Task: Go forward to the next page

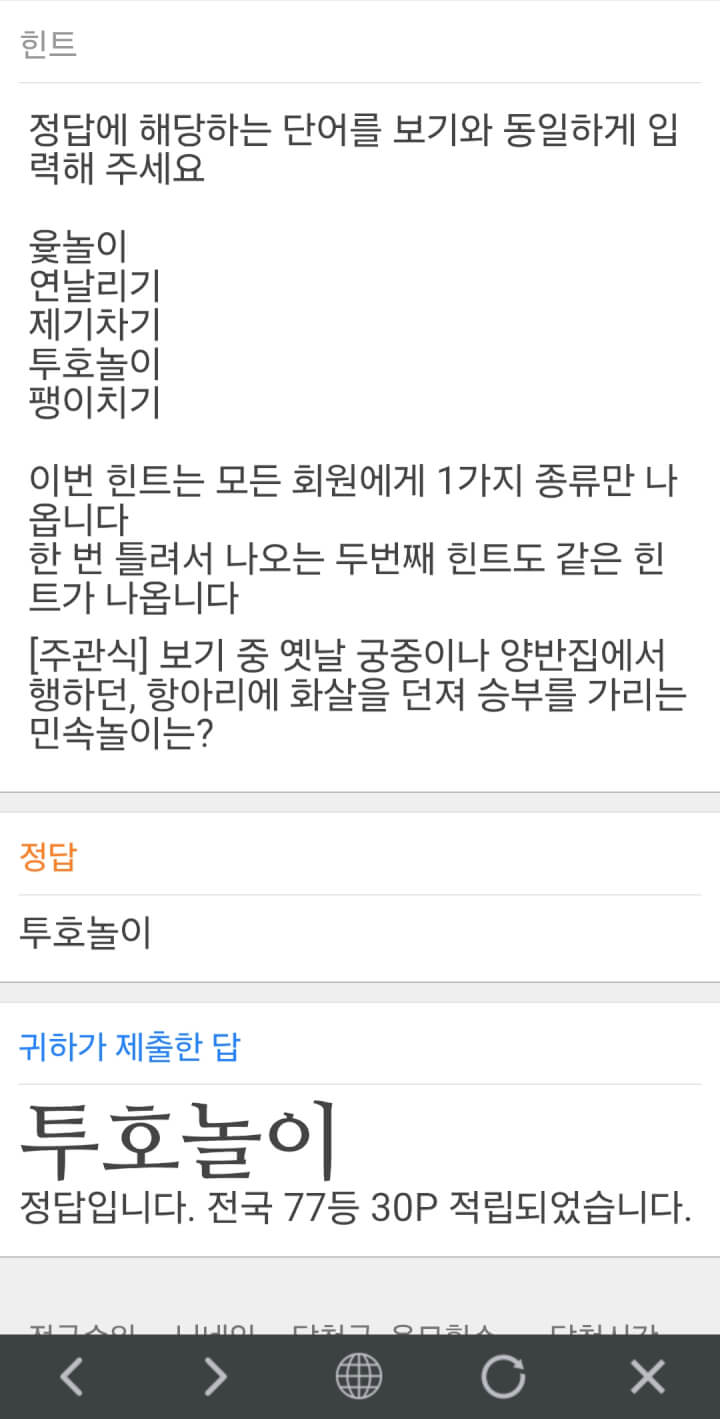Action: click(215, 1377)
